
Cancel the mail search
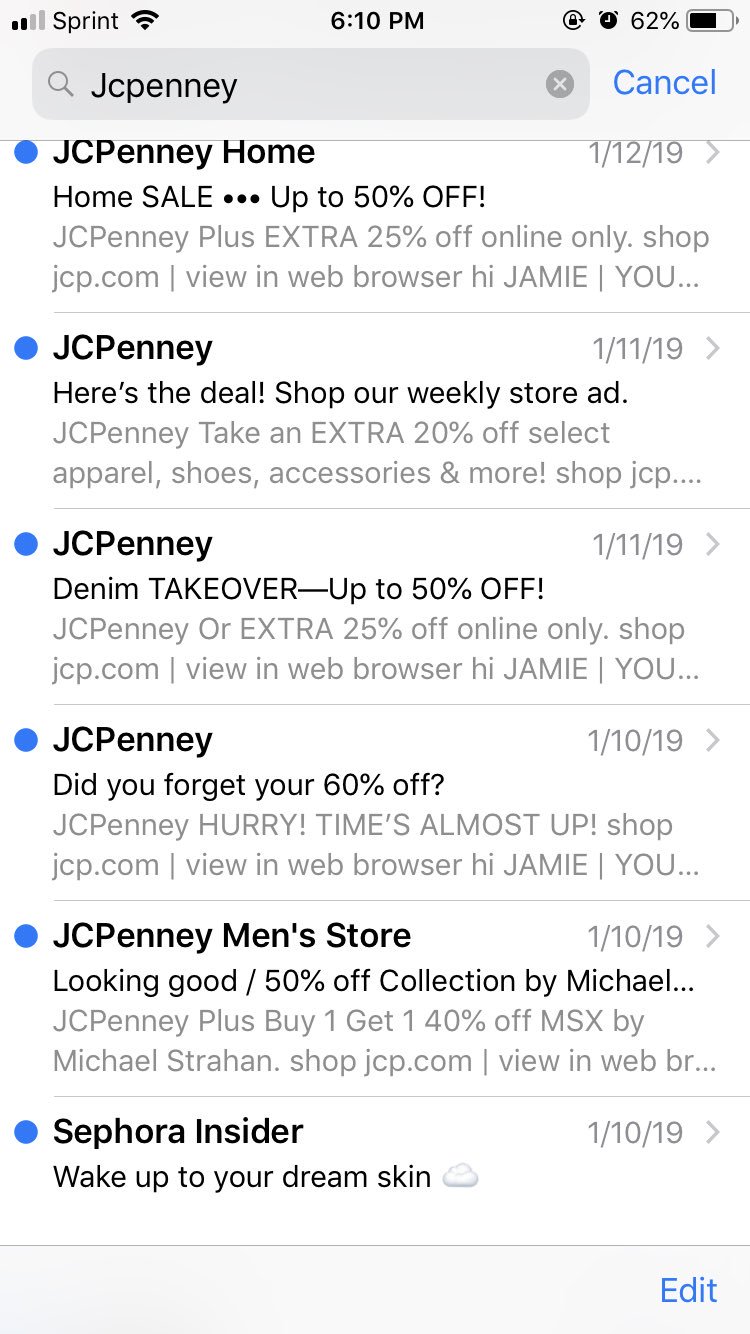664,83
